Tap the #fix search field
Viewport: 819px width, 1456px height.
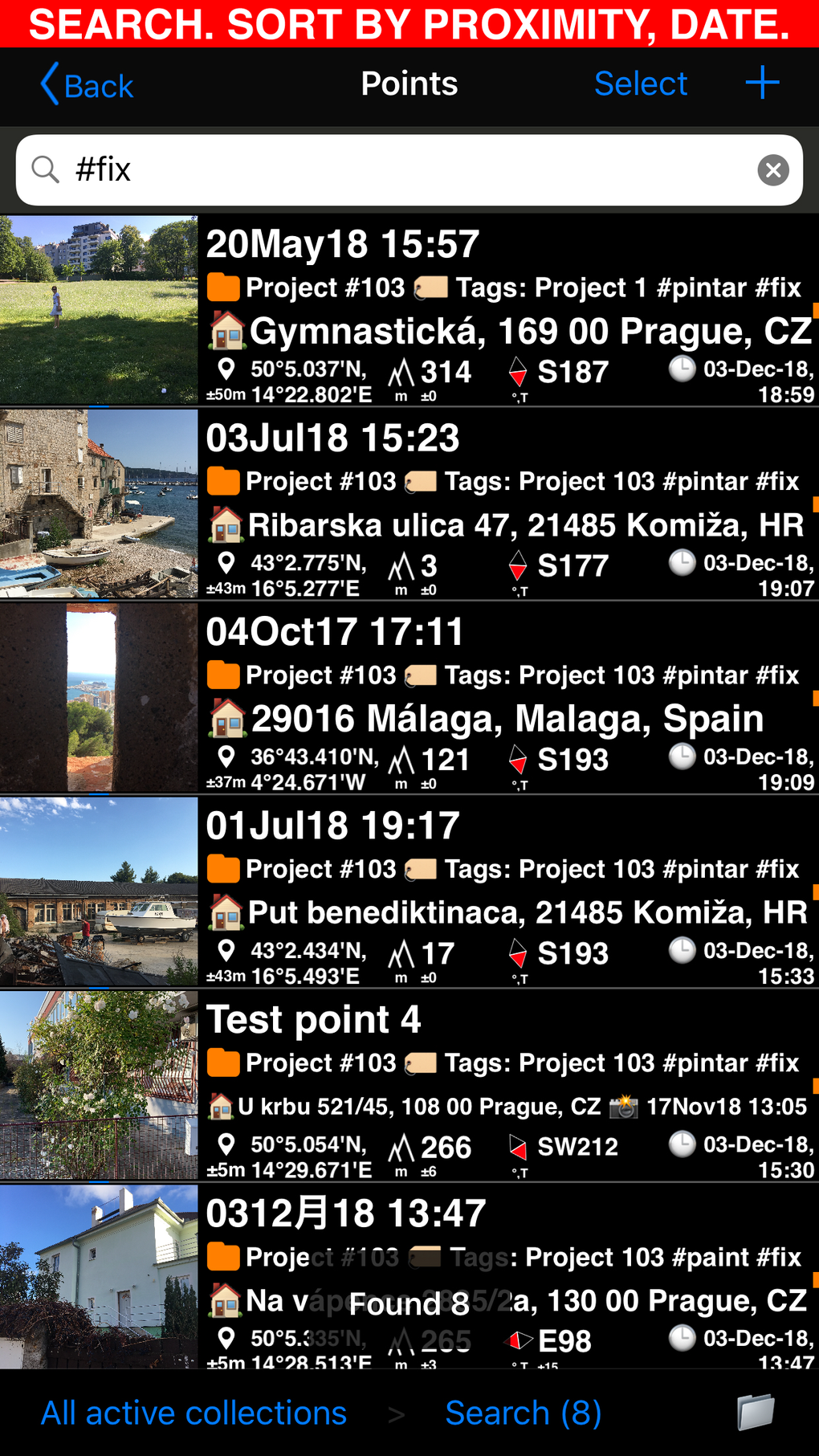pyautogui.click(x=401, y=170)
